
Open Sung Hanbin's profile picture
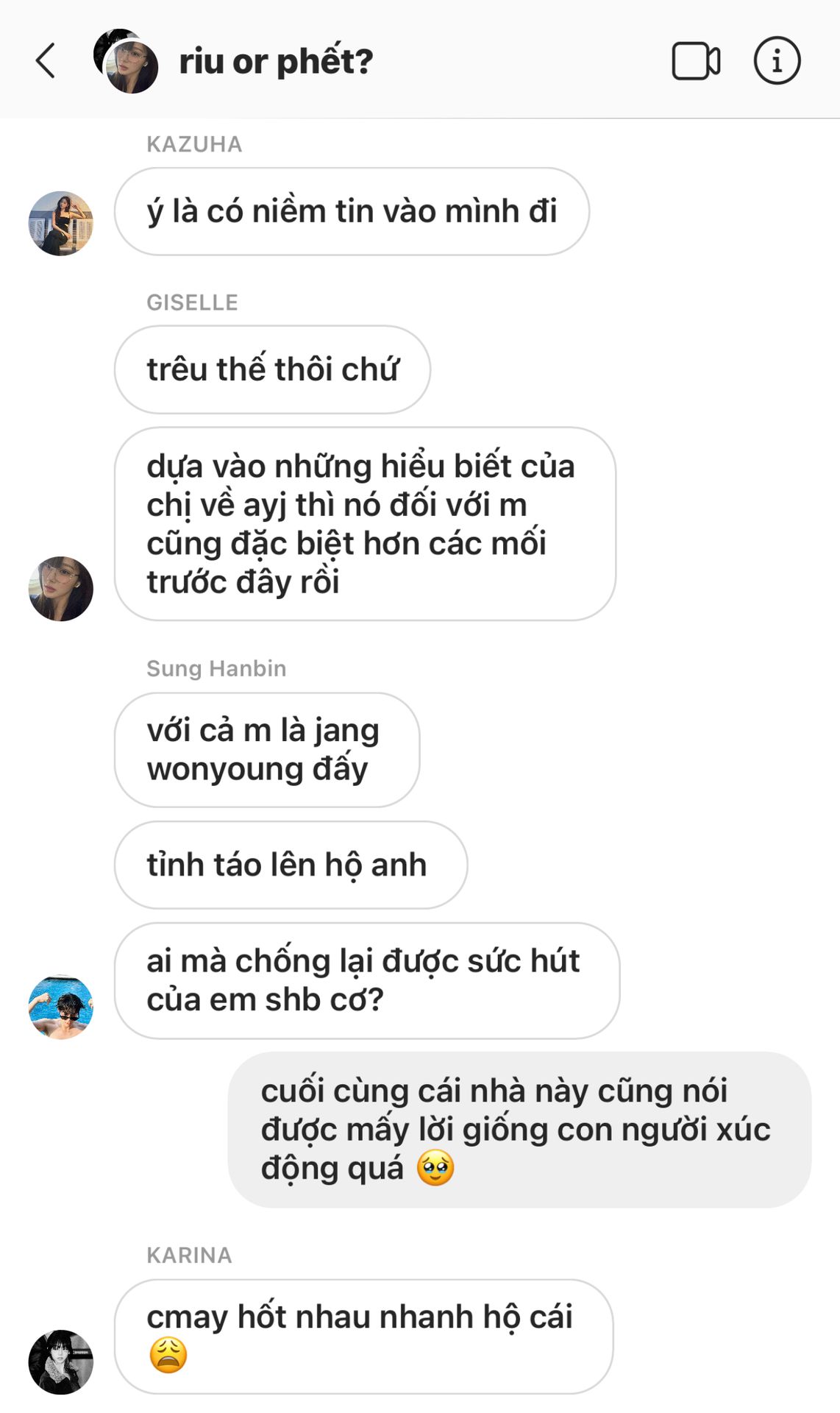tap(61, 1007)
